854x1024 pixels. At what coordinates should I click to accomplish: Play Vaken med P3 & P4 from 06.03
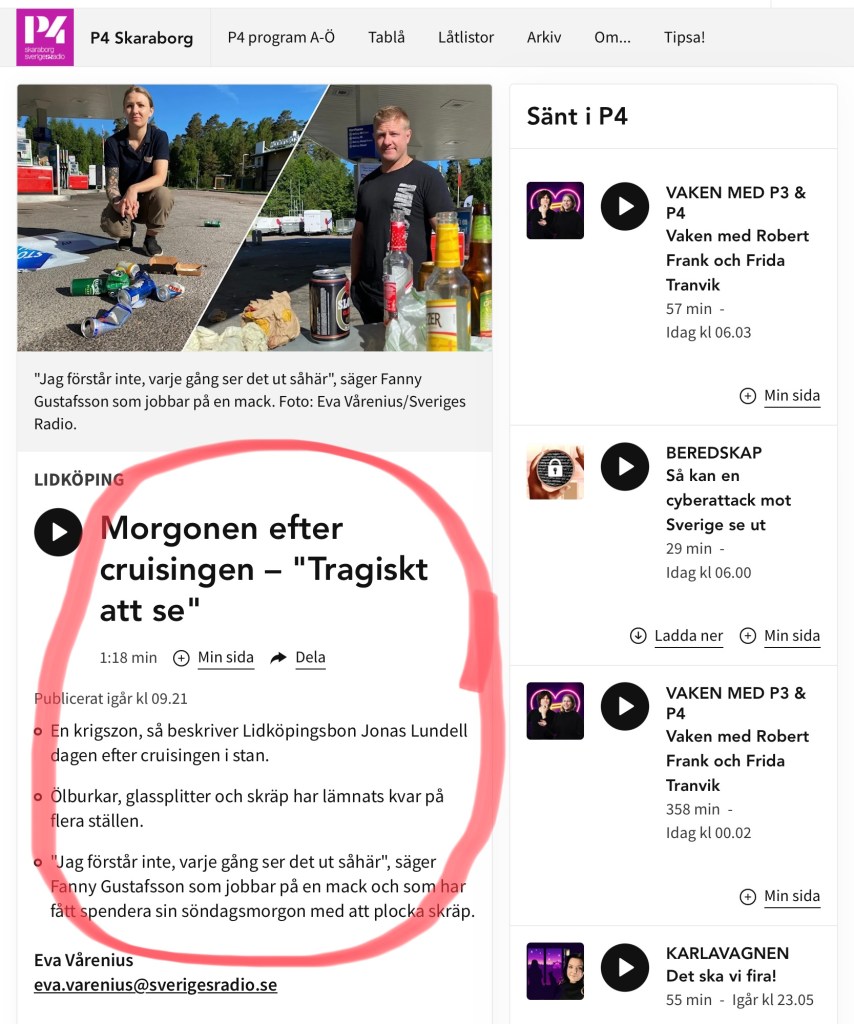[625, 206]
